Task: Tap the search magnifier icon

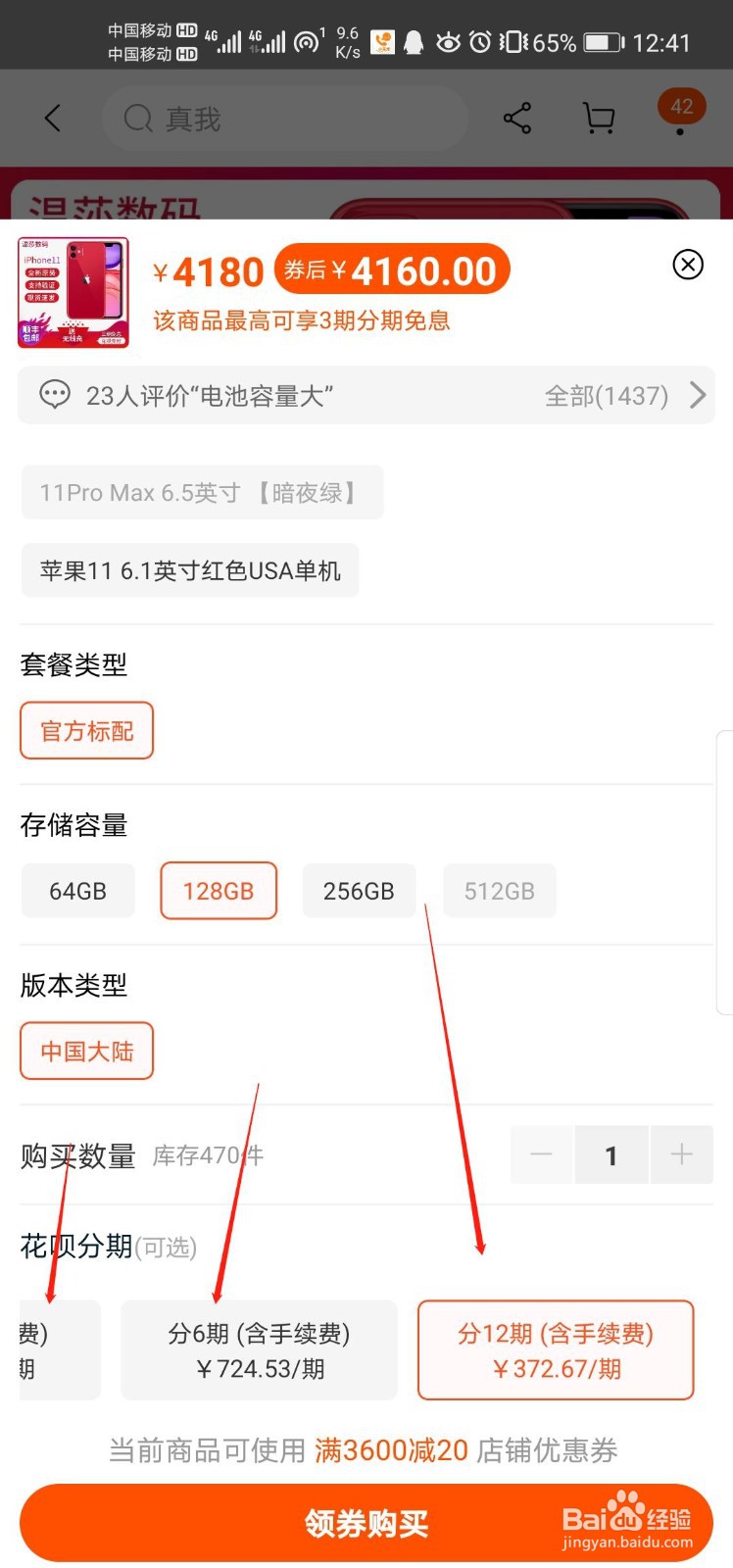Action: pos(137,118)
